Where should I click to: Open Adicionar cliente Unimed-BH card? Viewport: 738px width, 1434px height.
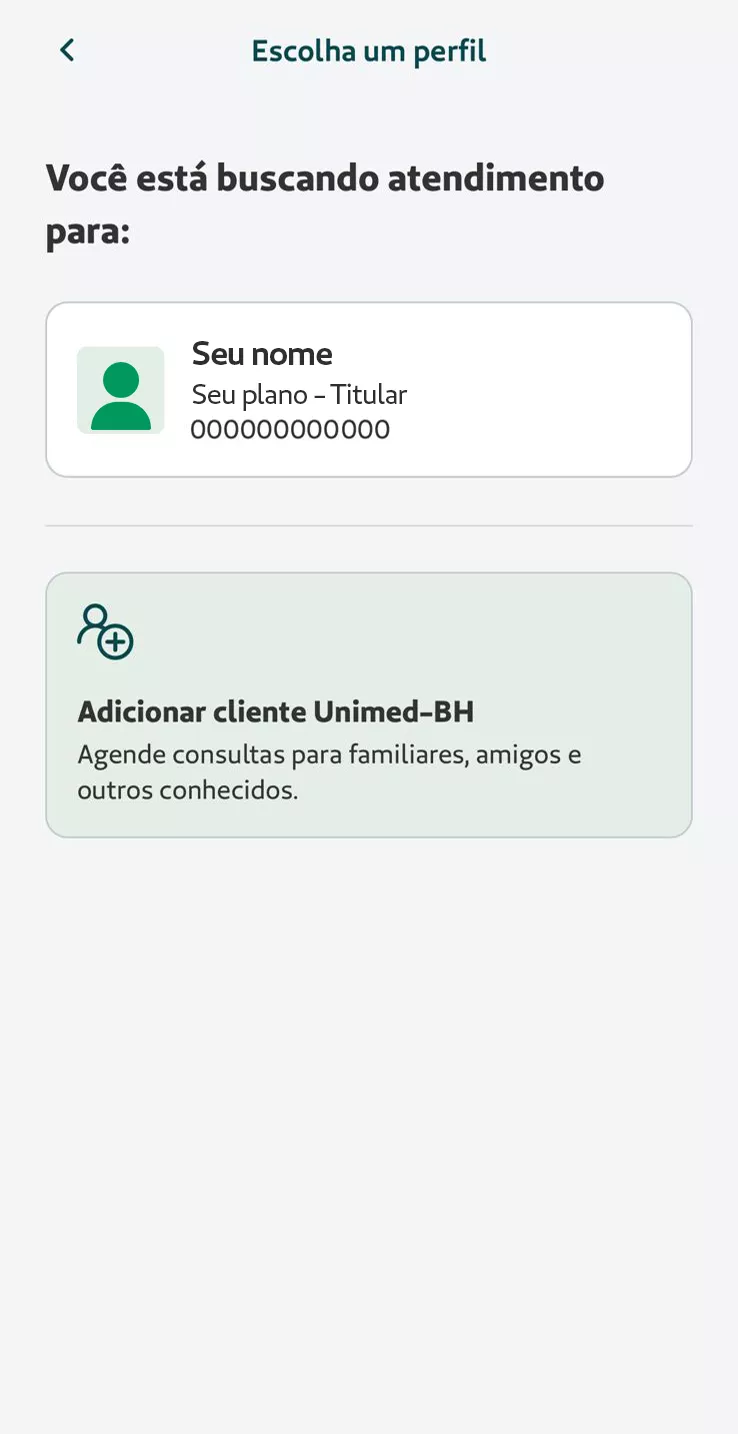[x=368, y=704]
